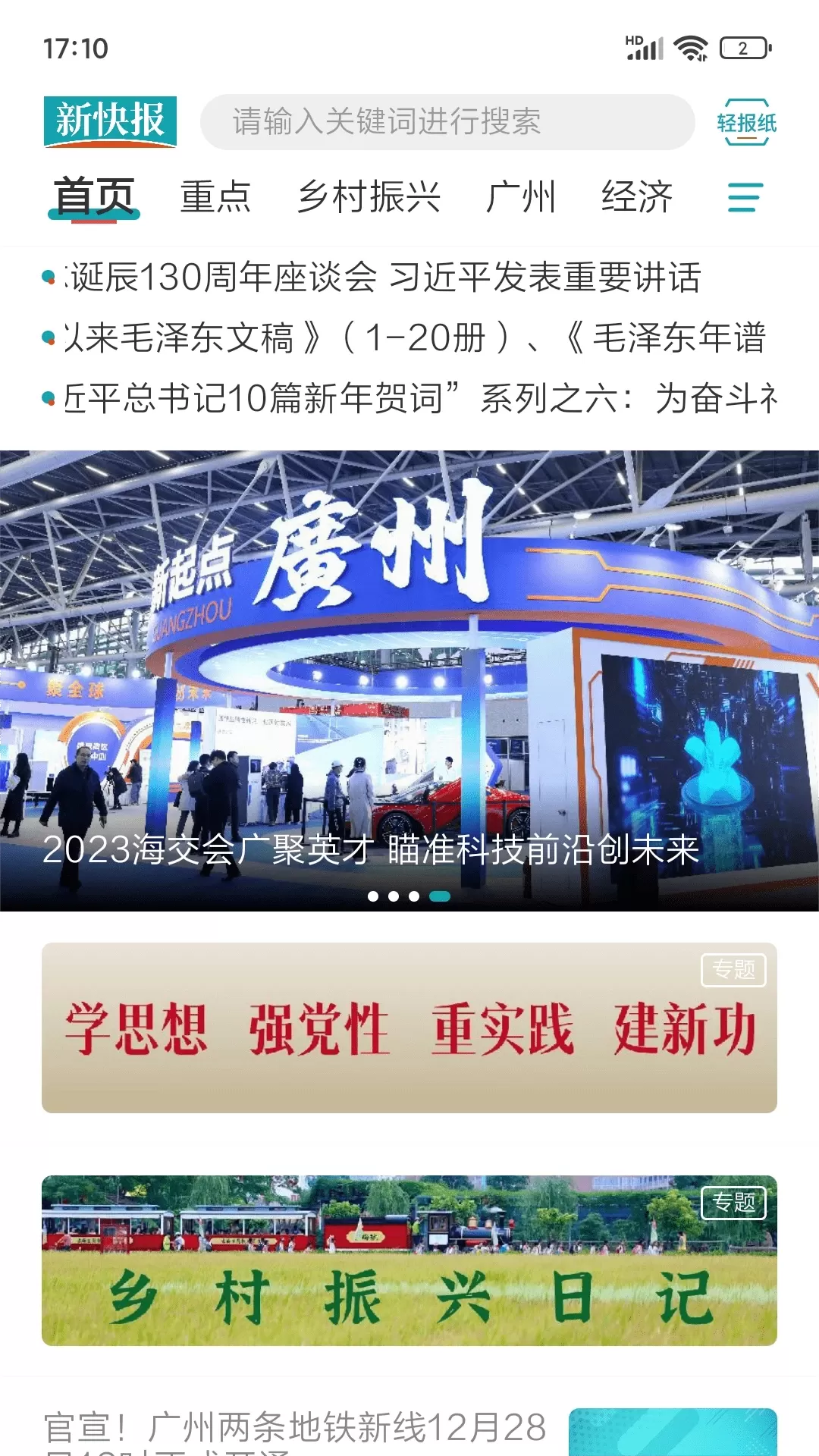
Task: Open the 乡村振兴日记 special topic
Action: [409, 1260]
